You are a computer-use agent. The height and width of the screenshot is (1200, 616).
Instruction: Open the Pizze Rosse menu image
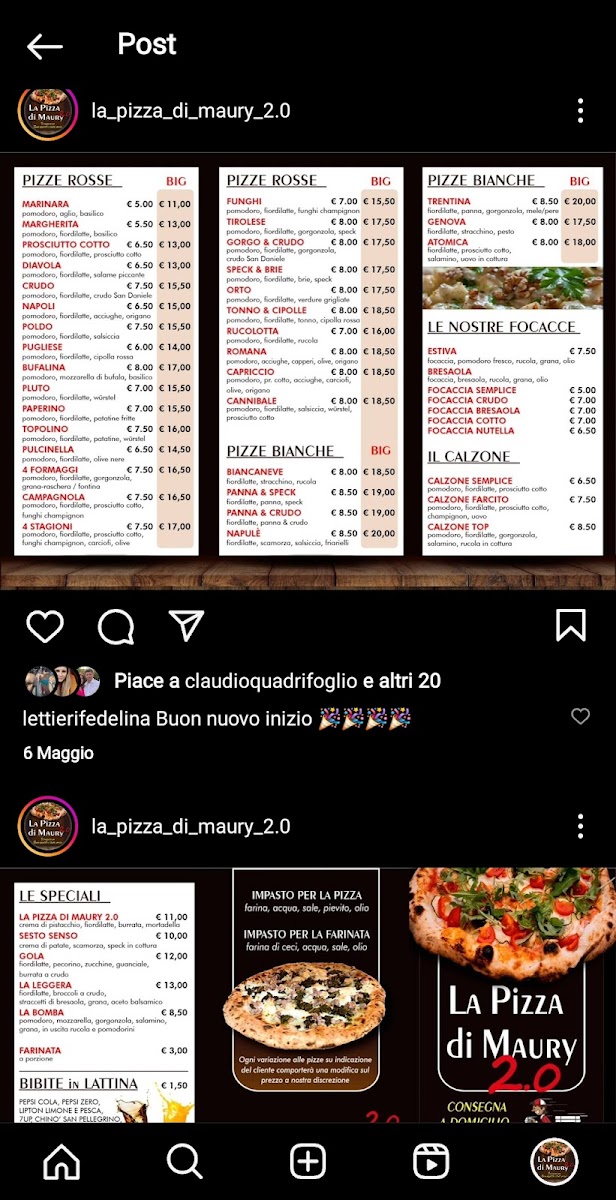(x=308, y=368)
